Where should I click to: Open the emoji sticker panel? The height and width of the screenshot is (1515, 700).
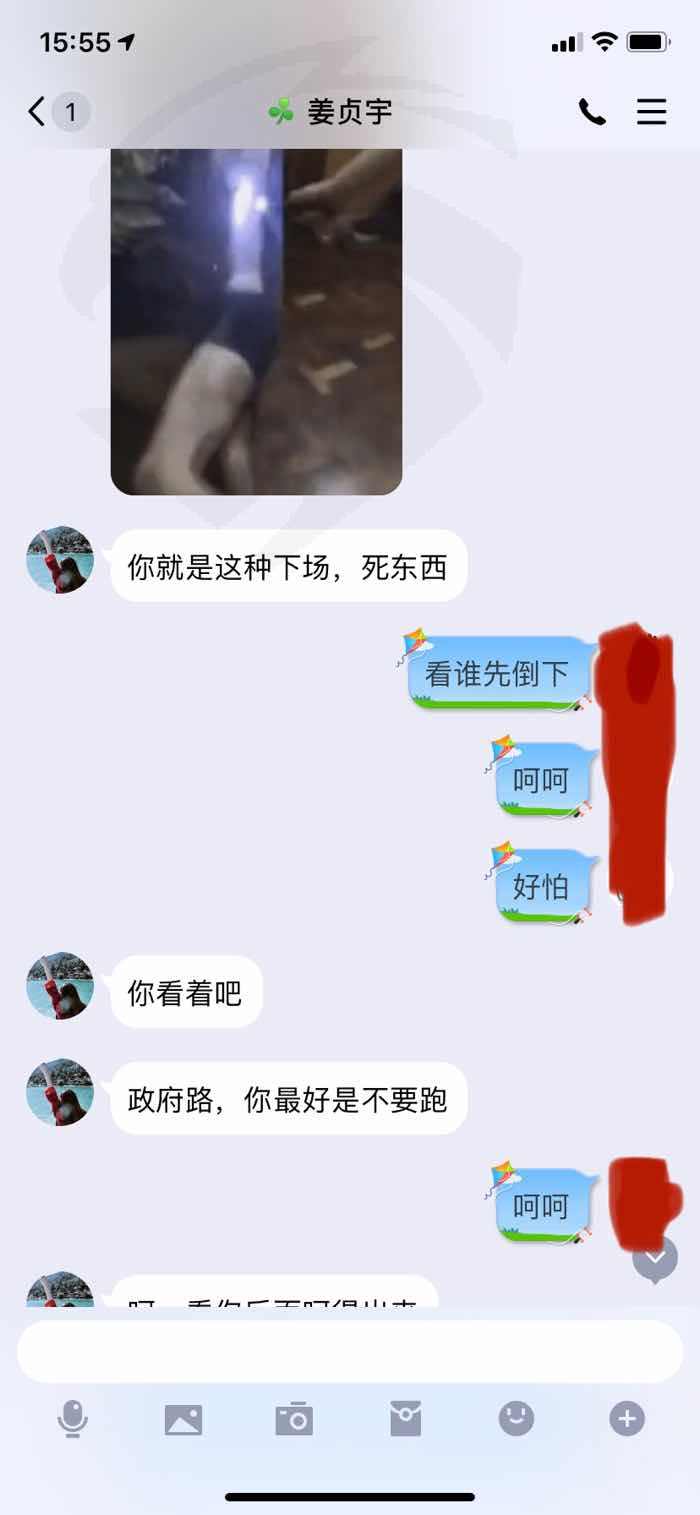516,1418
